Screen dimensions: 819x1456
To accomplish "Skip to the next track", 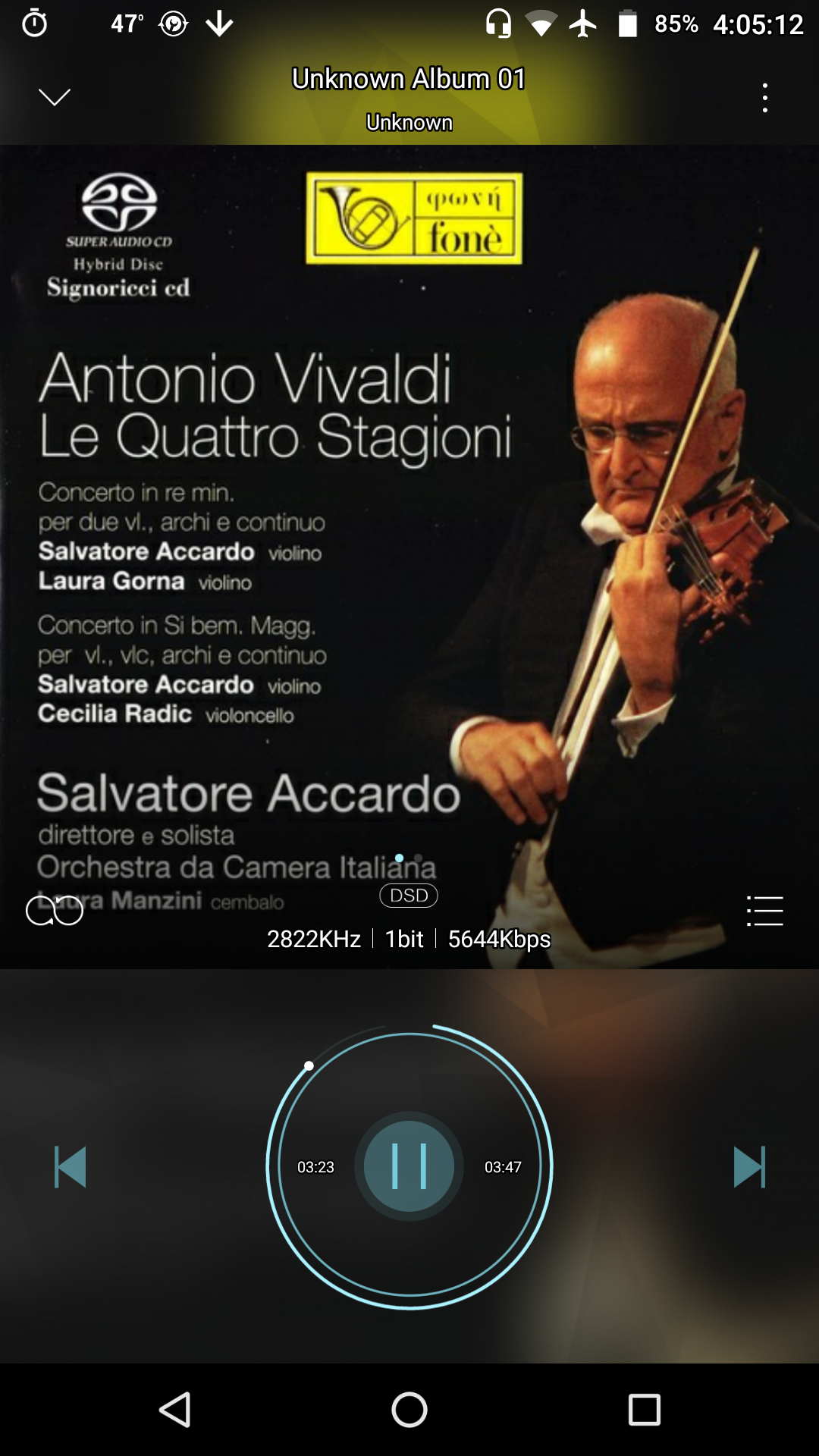I will [x=749, y=1166].
